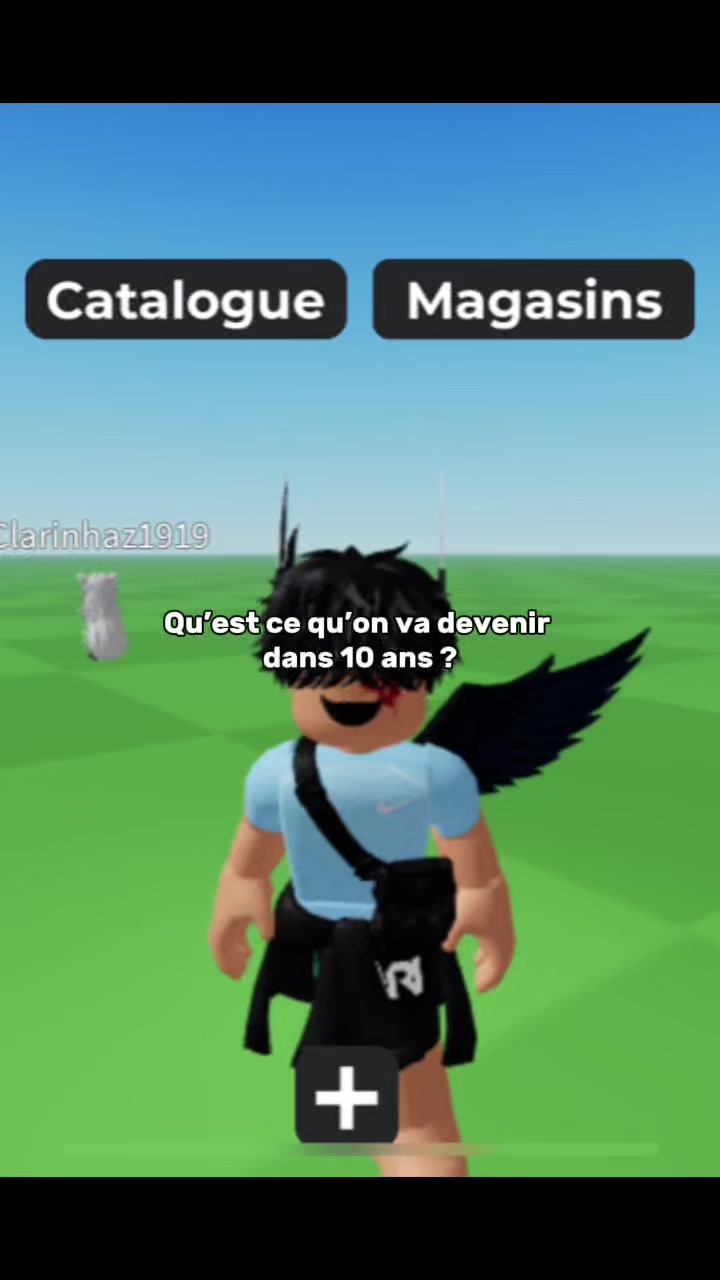Image resolution: width=720 pixels, height=1280 pixels.
Task: Open the Magasins section
Action: pos(533,299)
